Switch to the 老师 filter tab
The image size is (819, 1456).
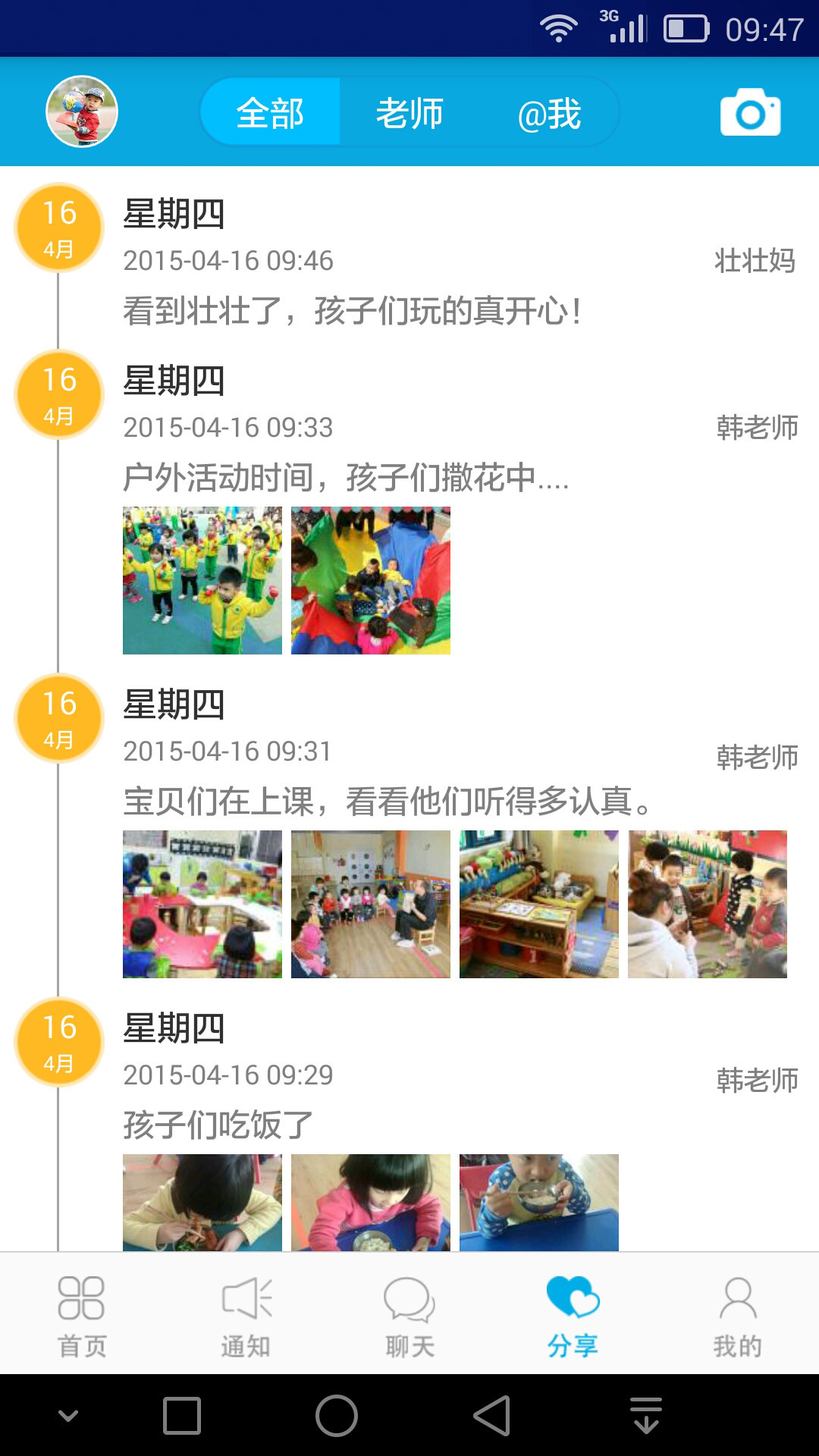click(x=409, y=113)
